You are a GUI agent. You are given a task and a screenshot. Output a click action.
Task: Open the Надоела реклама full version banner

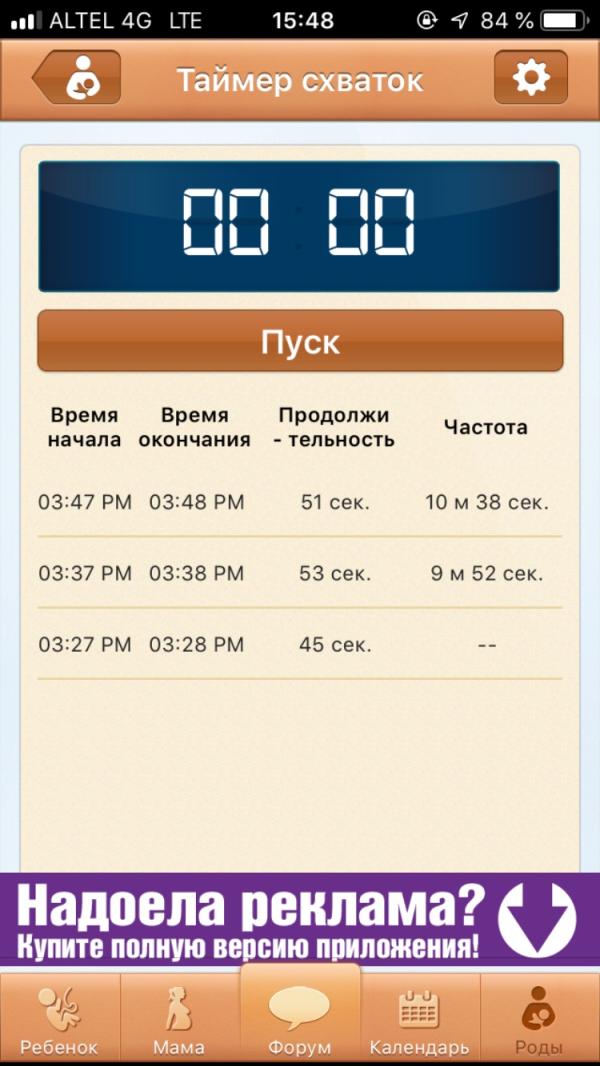(300, 919)
